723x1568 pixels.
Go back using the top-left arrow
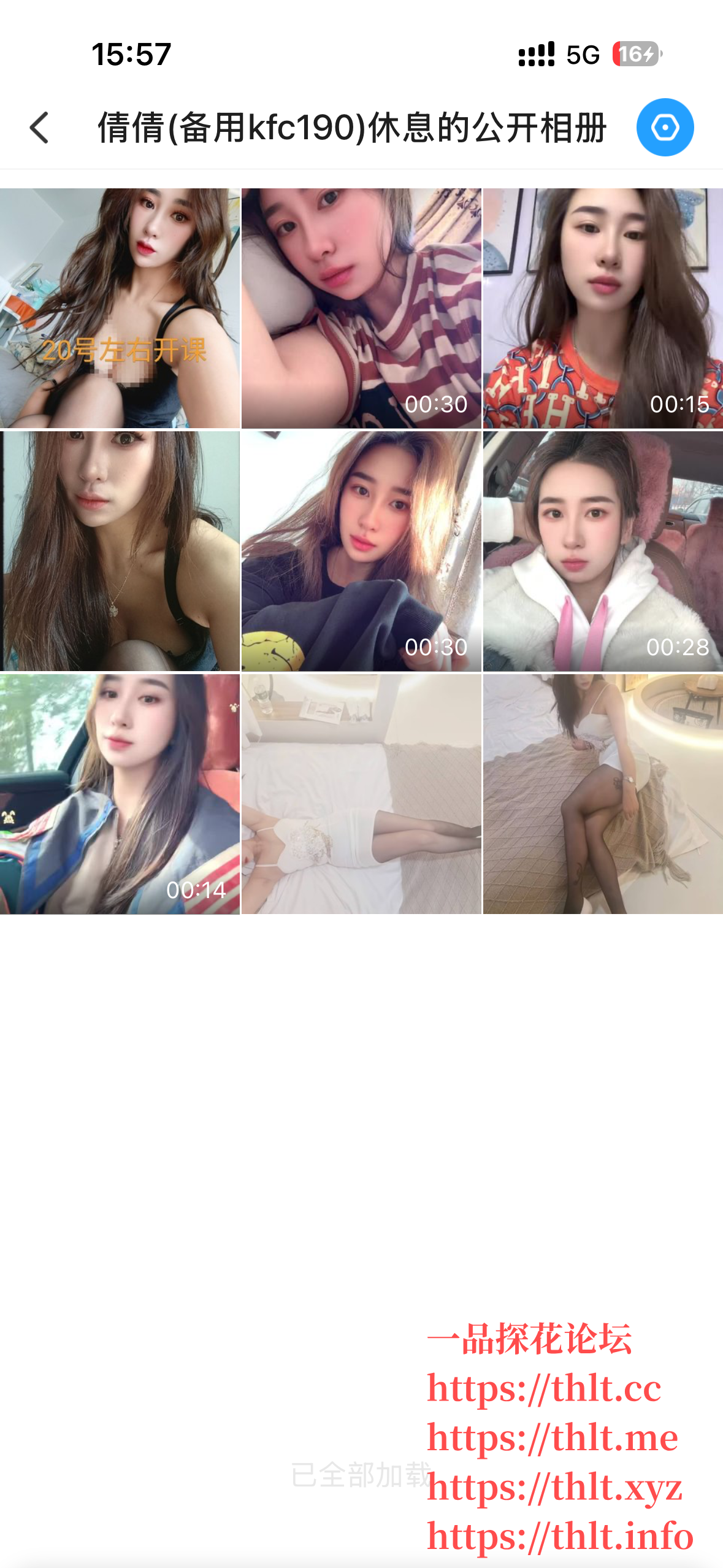pos(39,128)
